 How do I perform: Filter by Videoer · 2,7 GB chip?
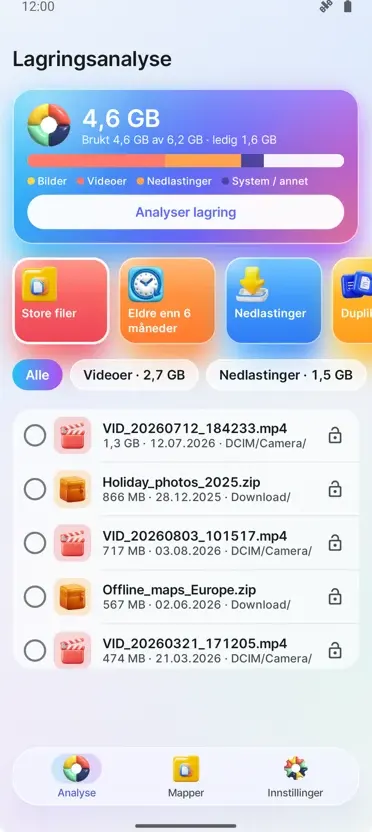134,375
